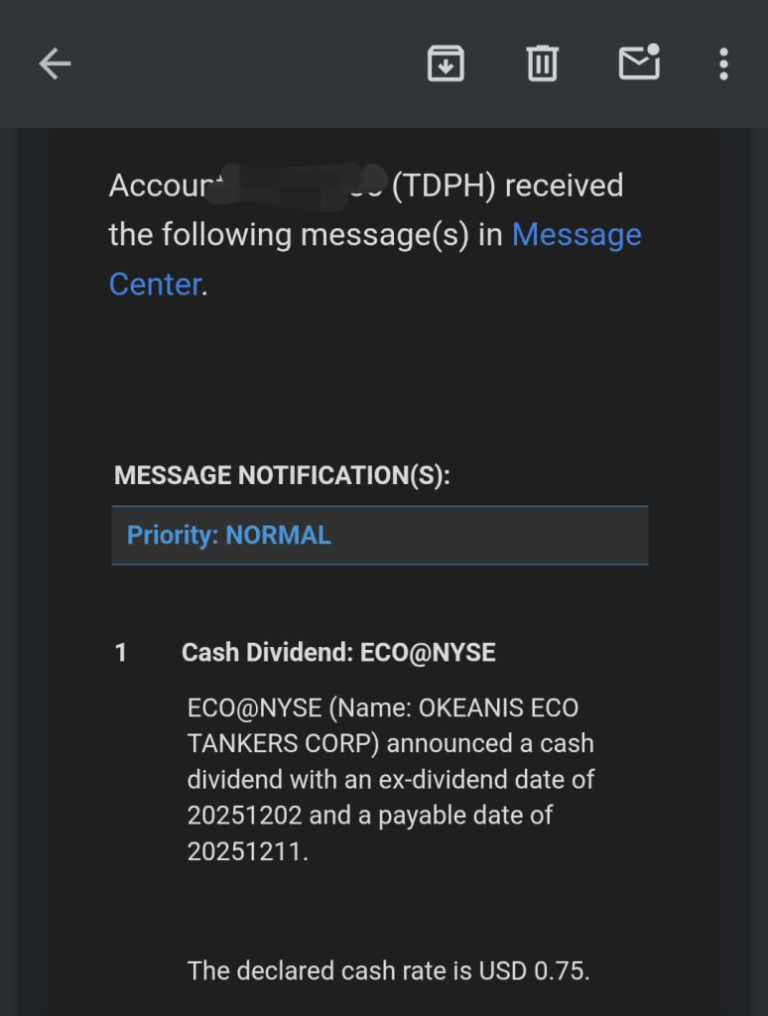
Task: Go back to the inbox
Action: [55, 64]
